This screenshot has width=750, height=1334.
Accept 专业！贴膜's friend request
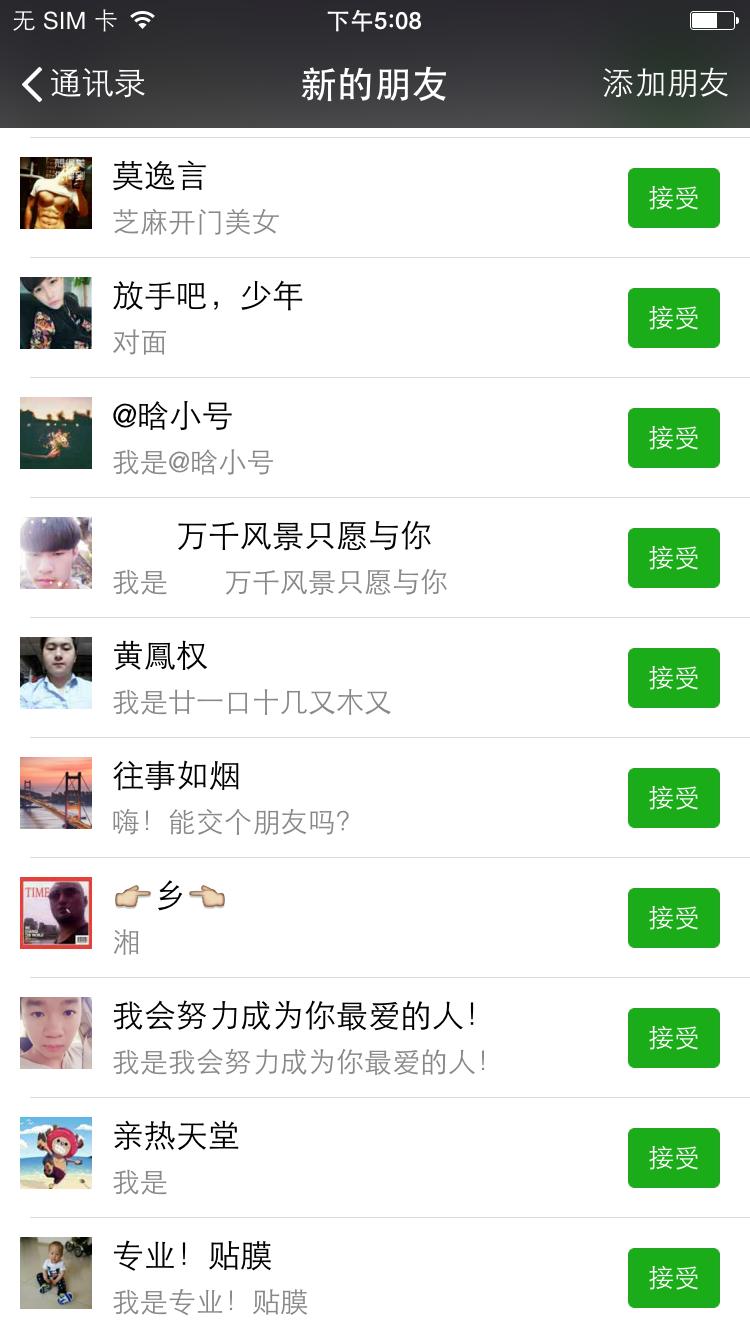click(x=673, y=1278)
